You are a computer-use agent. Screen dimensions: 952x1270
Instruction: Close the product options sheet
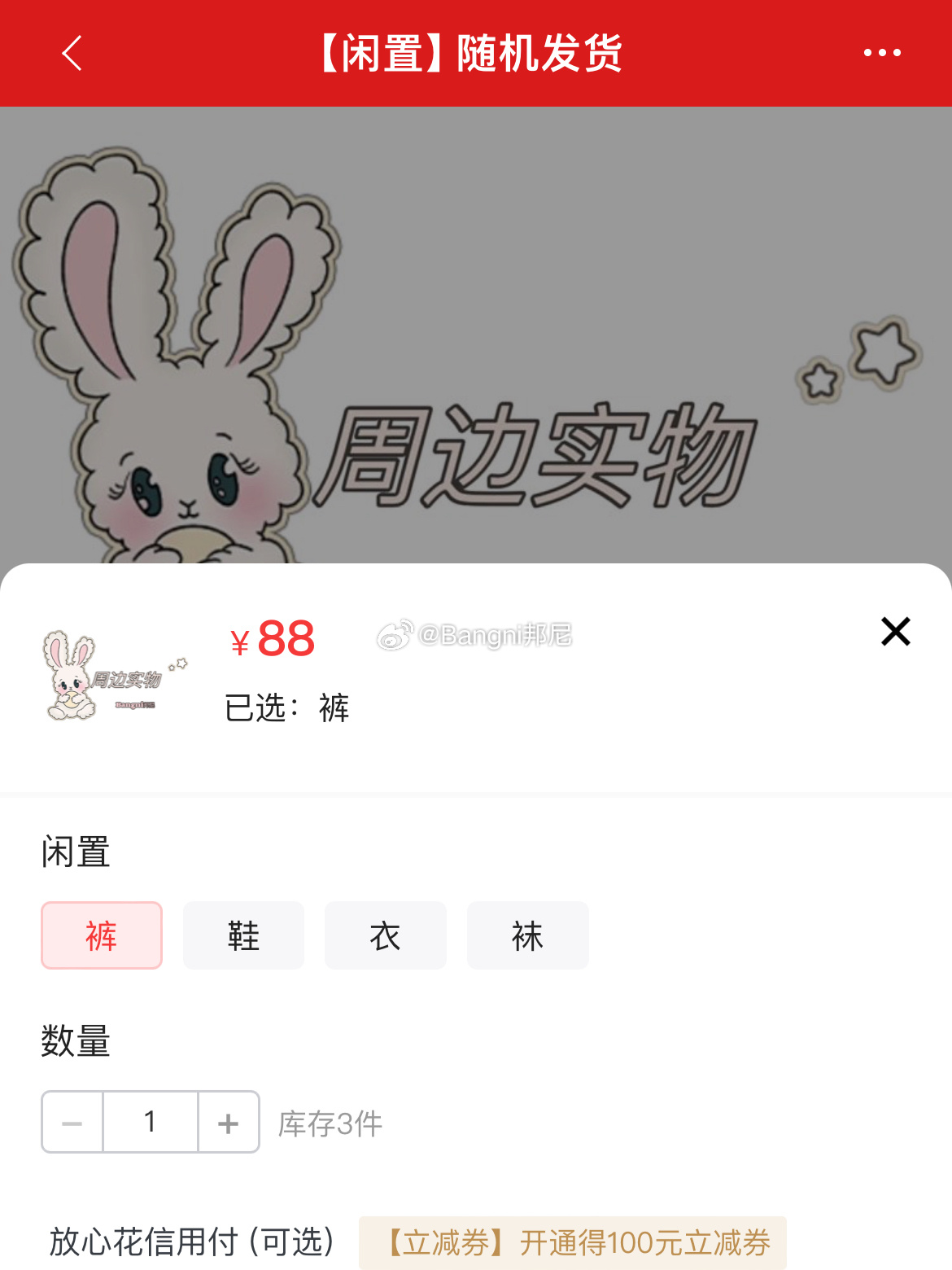(895, 632)
